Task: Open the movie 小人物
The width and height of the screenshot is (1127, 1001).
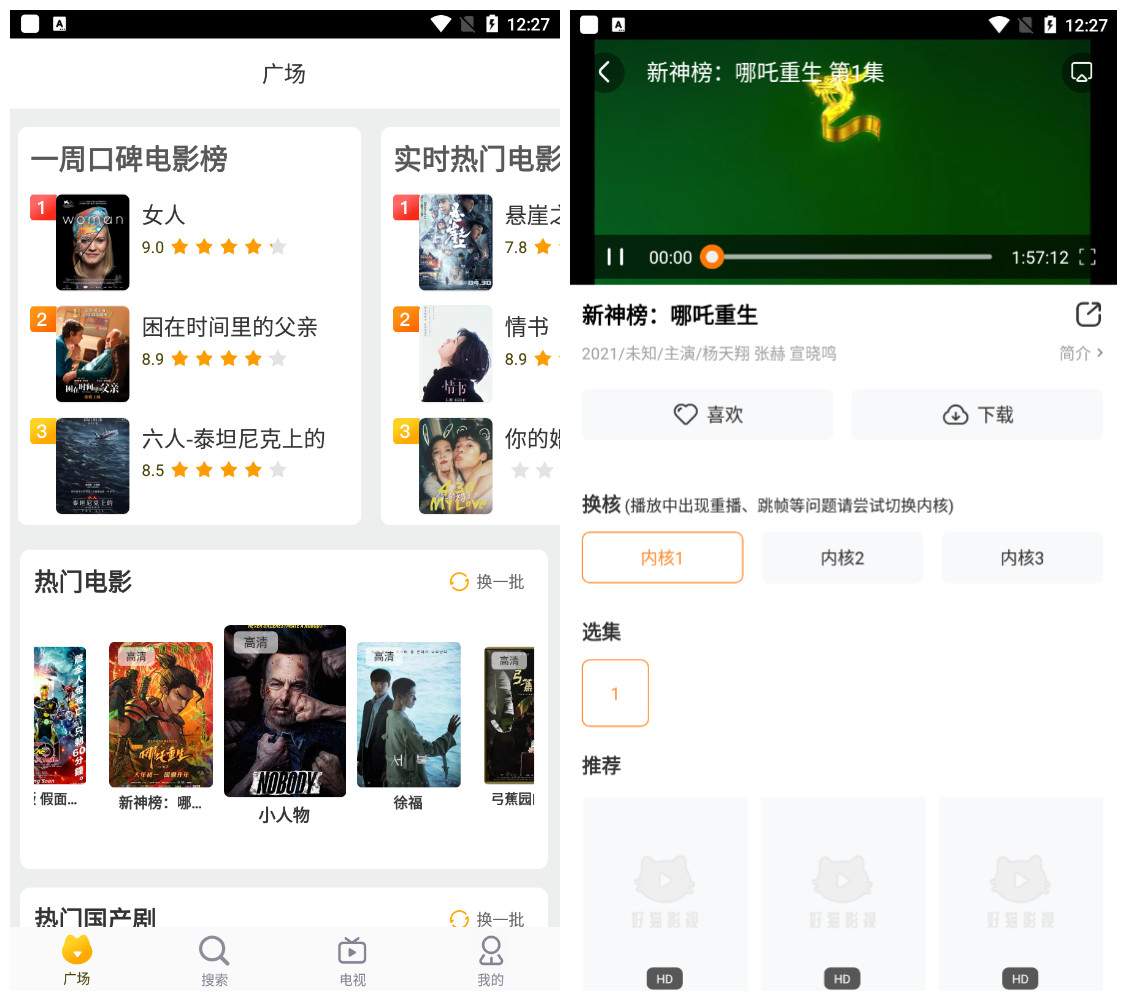Action: [x=285, y=712]
